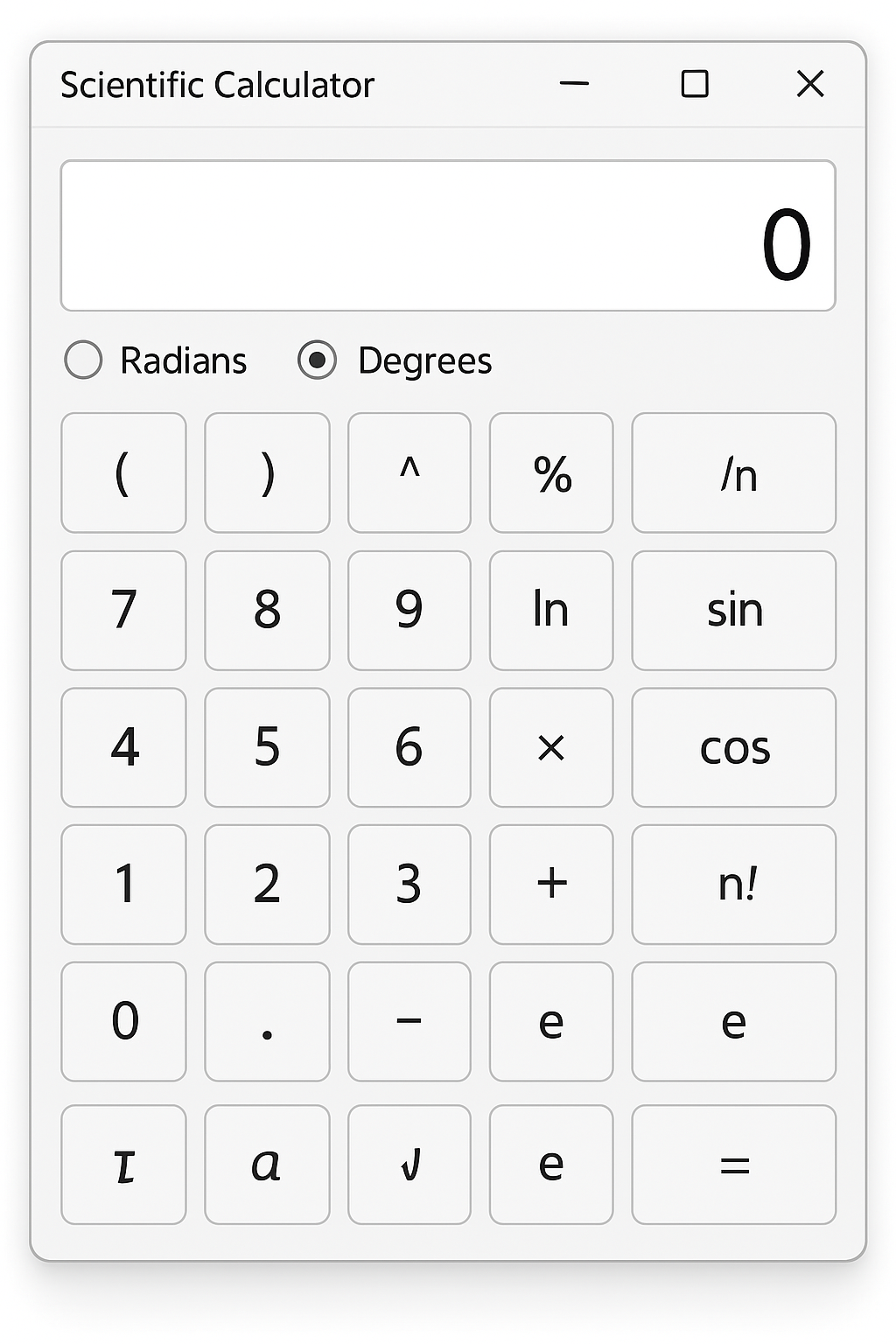Calculate result with the equals key
This screenshot has height=1344, width=896.
point(733,1165)
